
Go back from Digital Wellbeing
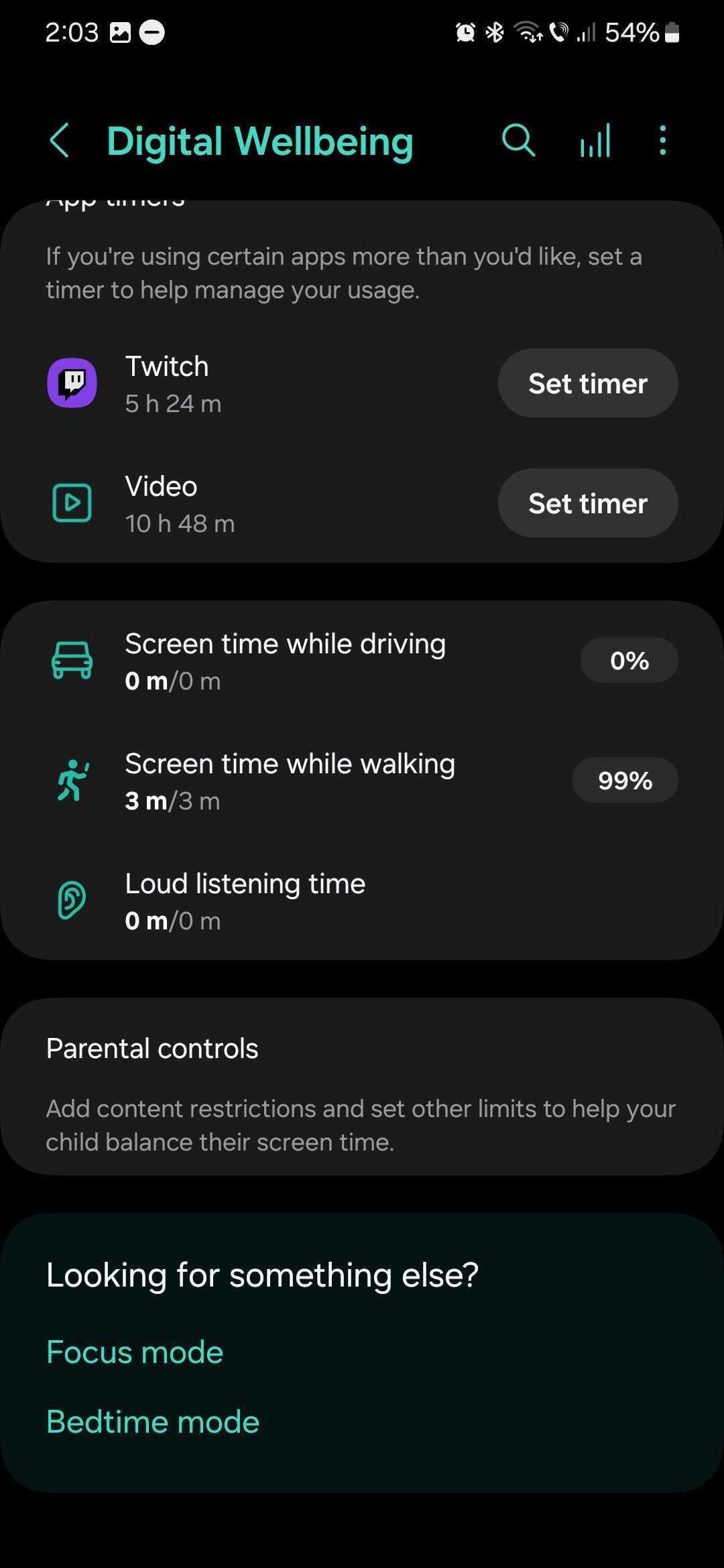coord(59,141)
